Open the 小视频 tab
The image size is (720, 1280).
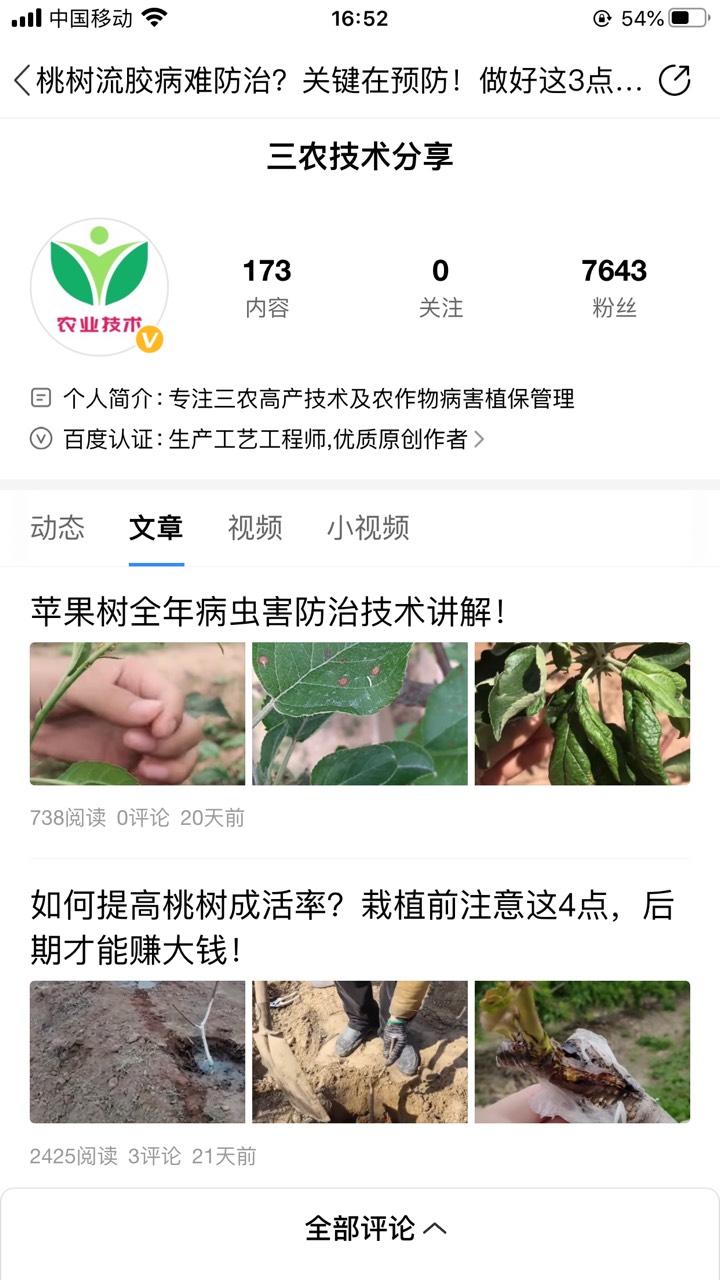coord(368,528)
